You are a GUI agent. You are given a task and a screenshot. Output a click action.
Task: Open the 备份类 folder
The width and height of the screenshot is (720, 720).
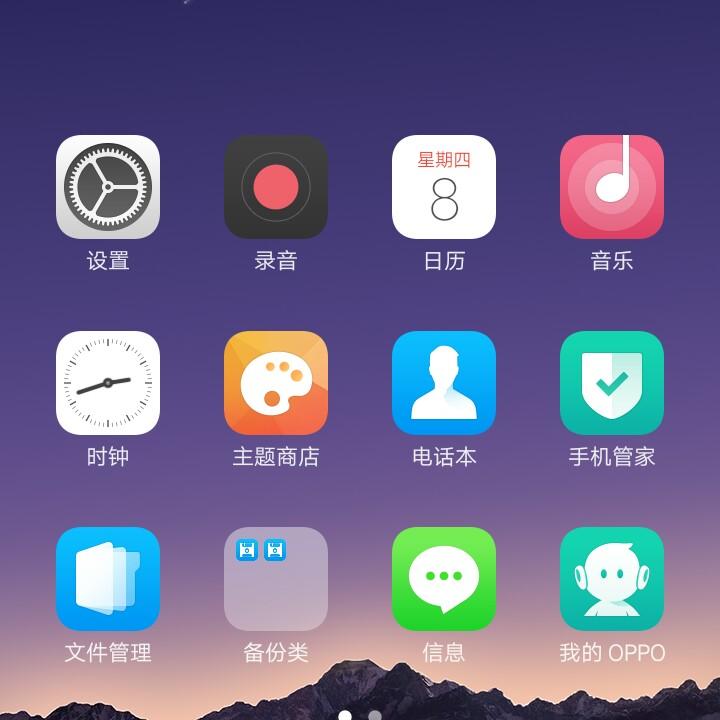pyautogui.click(x=276, y=579)
